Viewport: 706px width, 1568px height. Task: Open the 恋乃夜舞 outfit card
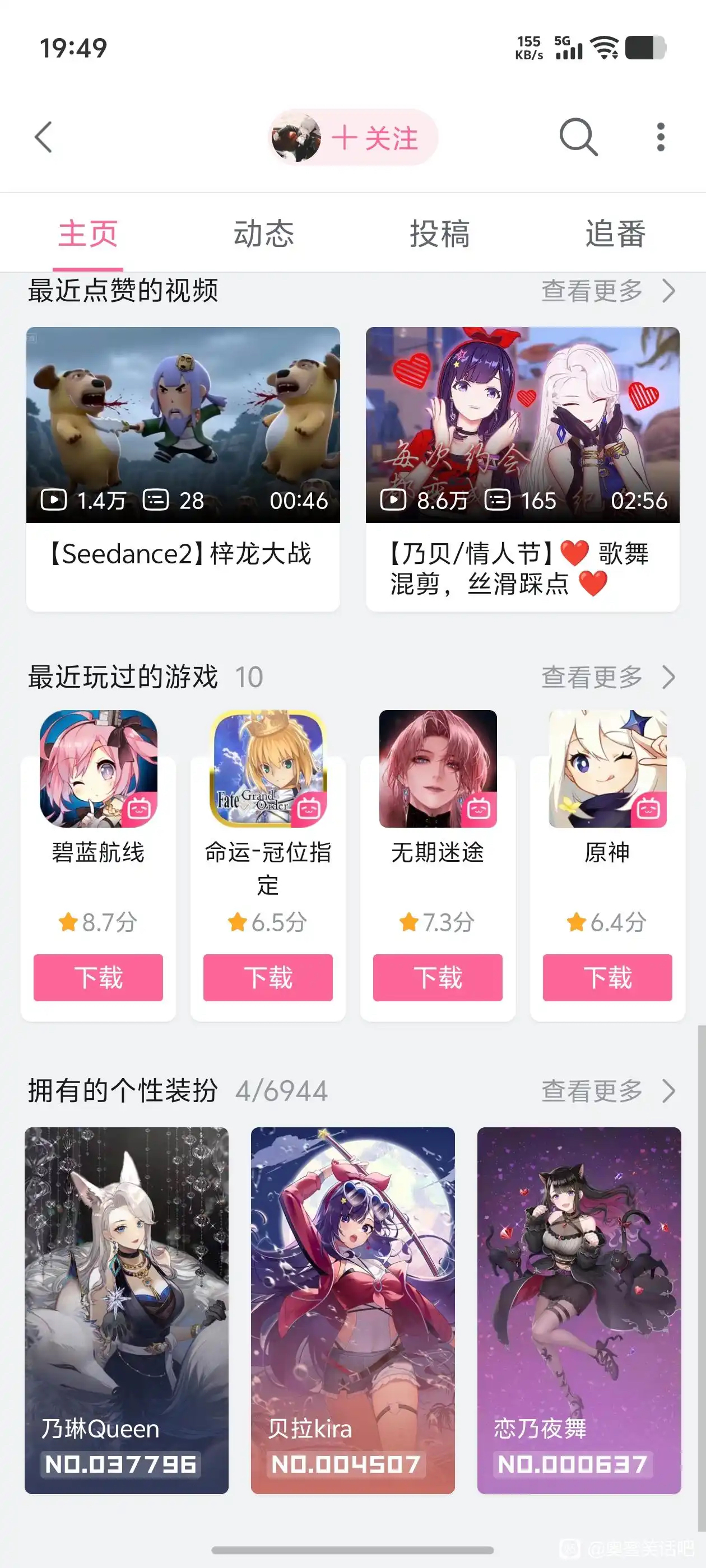(x=579, y=1310)
